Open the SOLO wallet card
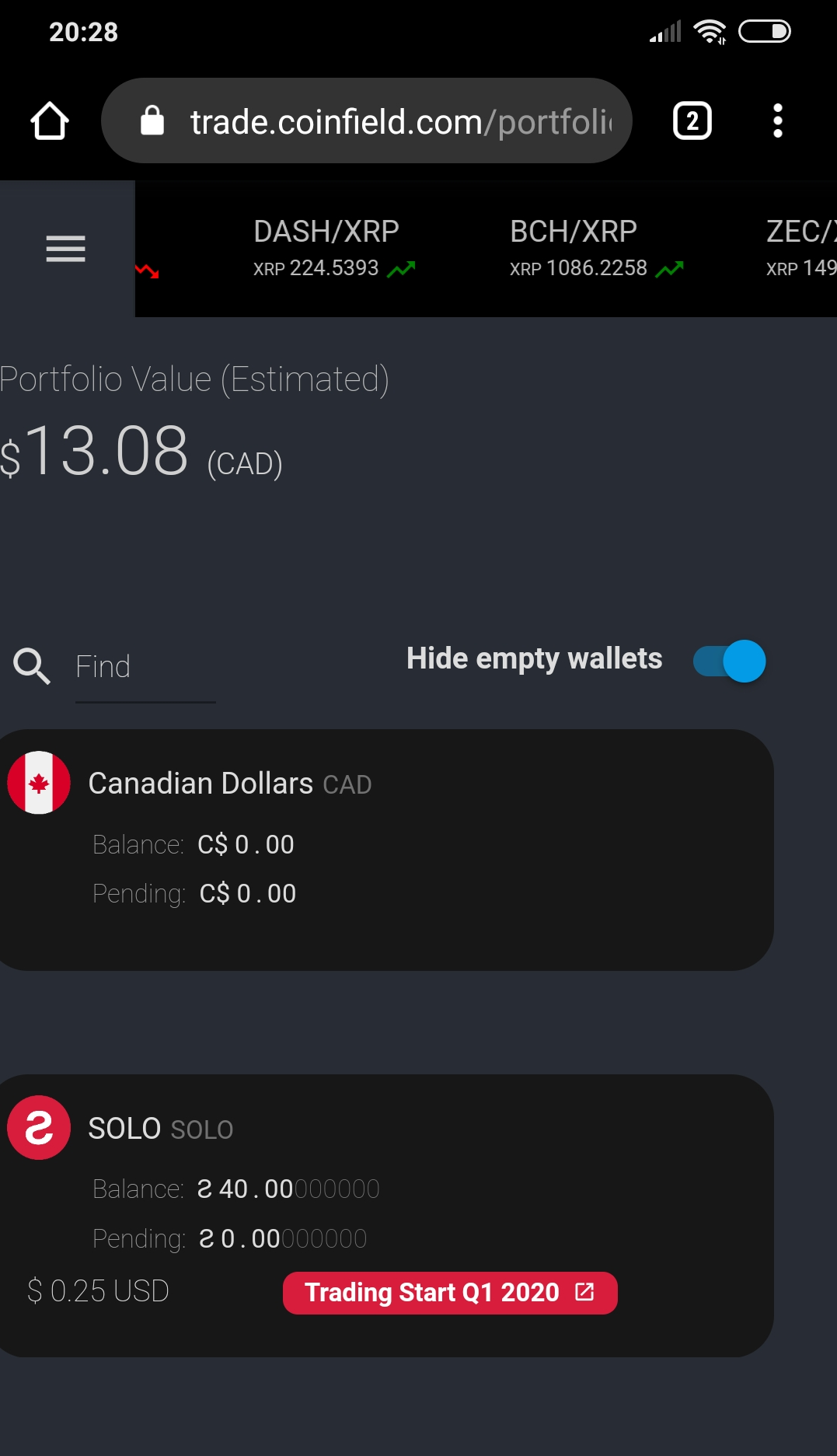837x1456 pixels. (x=386, y=1216)
